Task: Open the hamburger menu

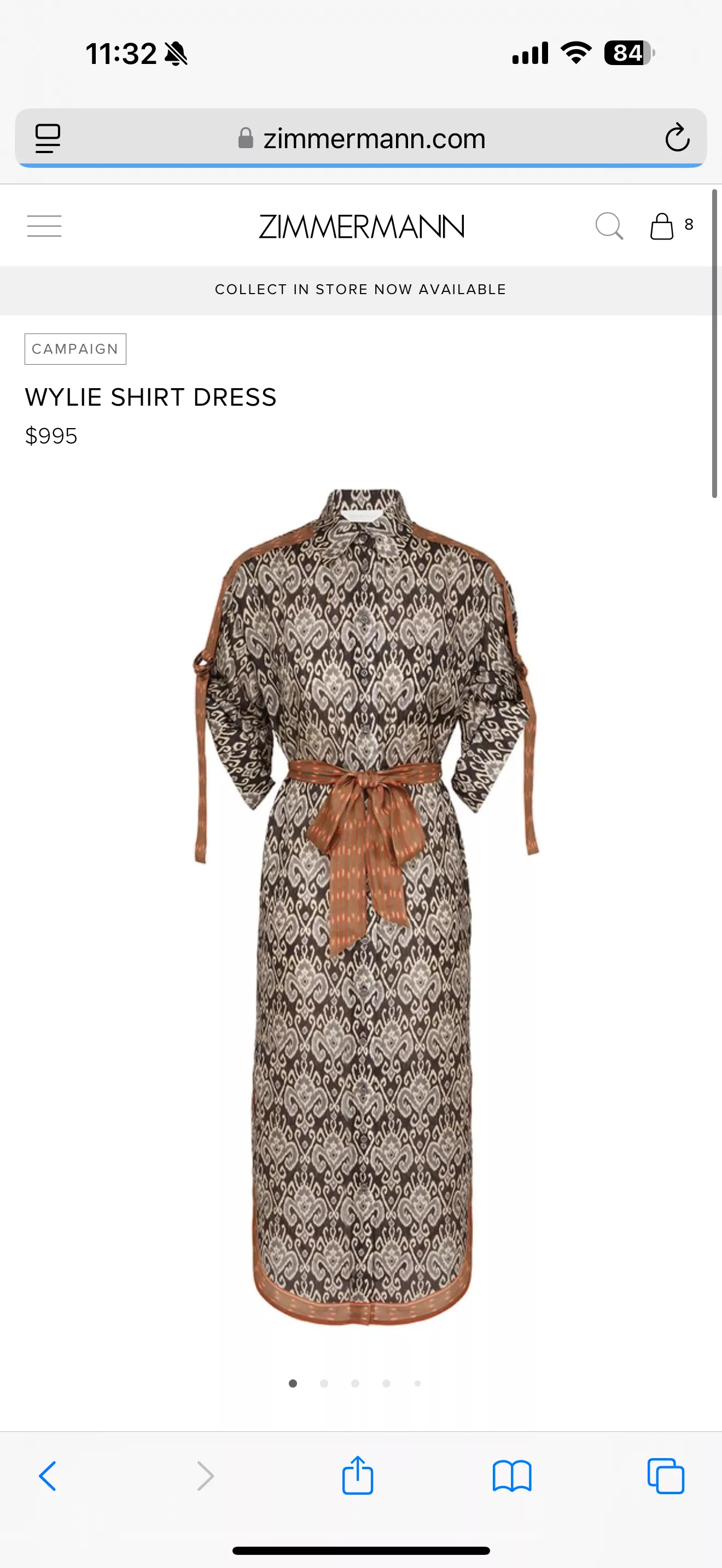Action: click(x=44, y=226)
